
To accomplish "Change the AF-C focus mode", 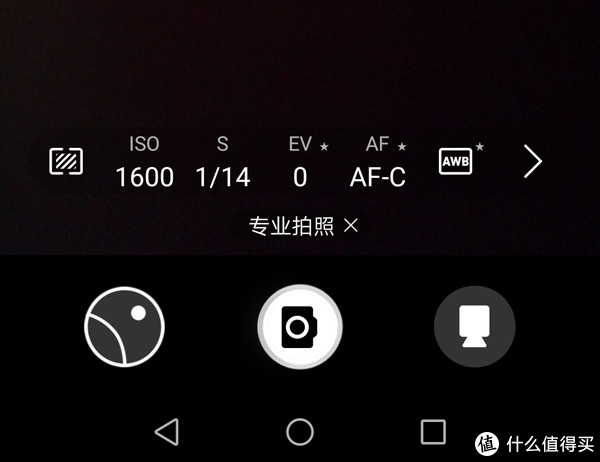I will click(x=378, y=177).
